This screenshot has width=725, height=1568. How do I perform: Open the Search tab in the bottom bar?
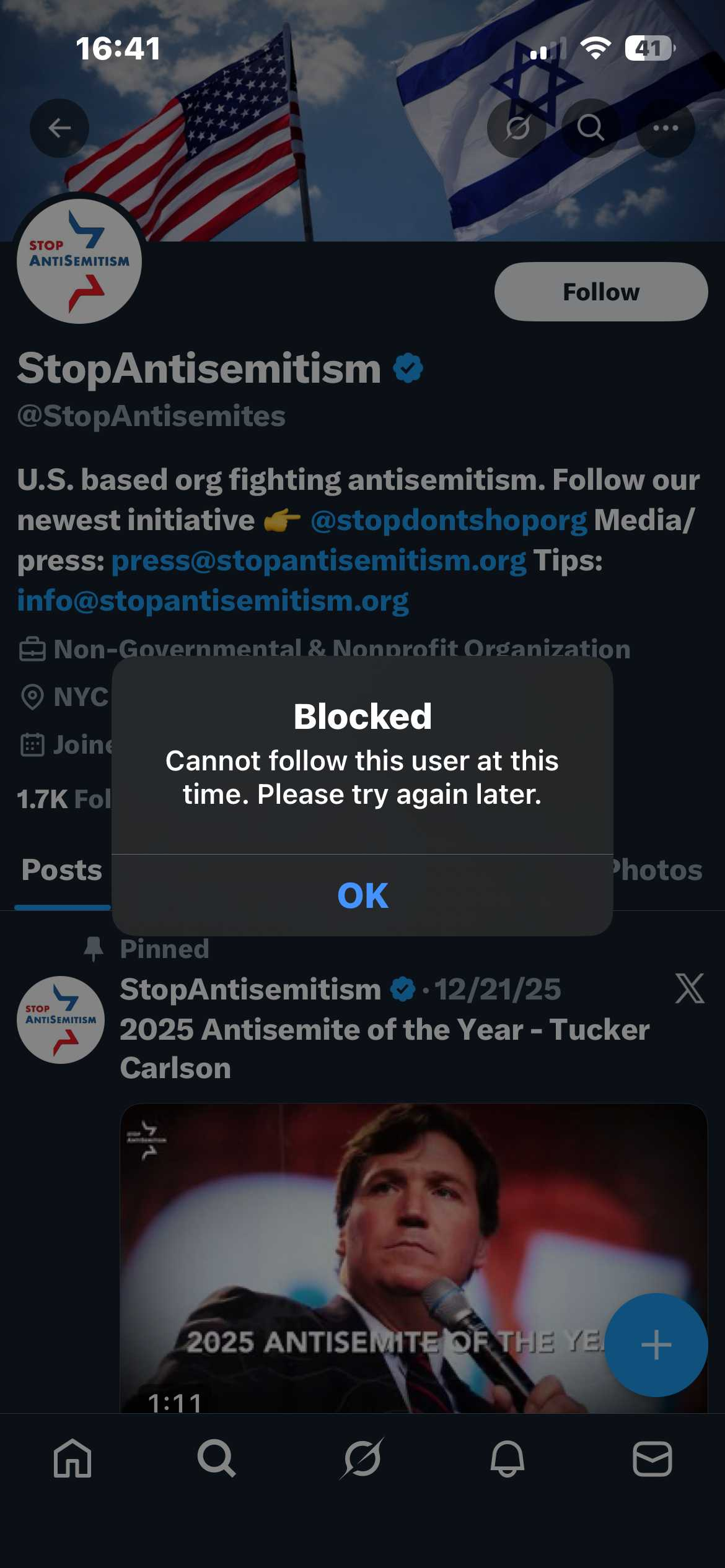(x=217, y=1458)
